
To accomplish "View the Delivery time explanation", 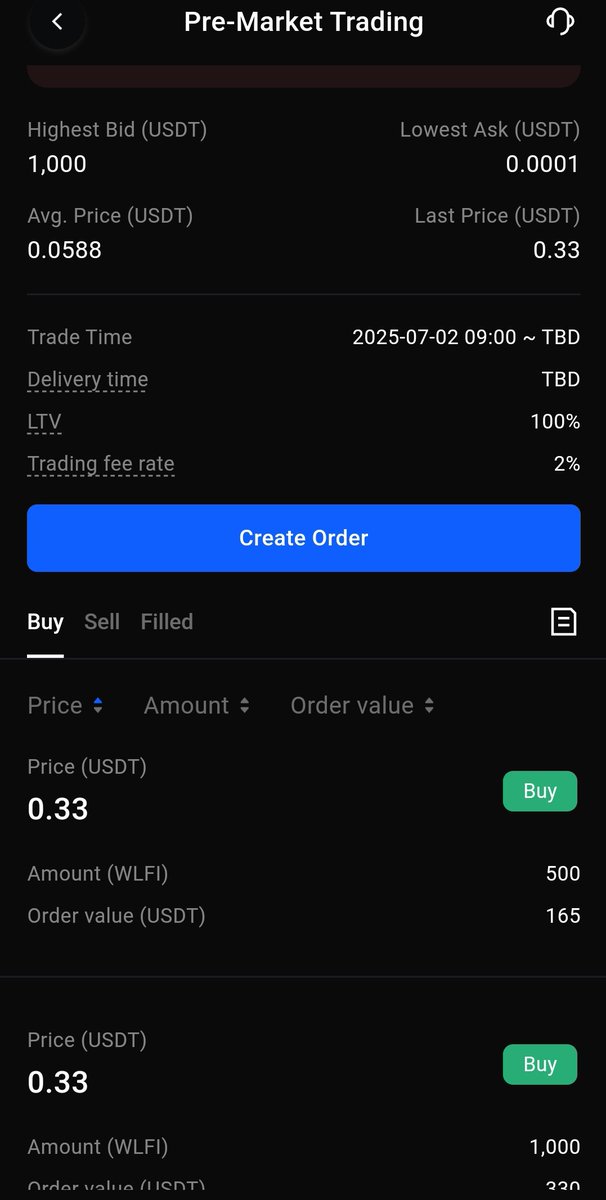I will (88, 380).
